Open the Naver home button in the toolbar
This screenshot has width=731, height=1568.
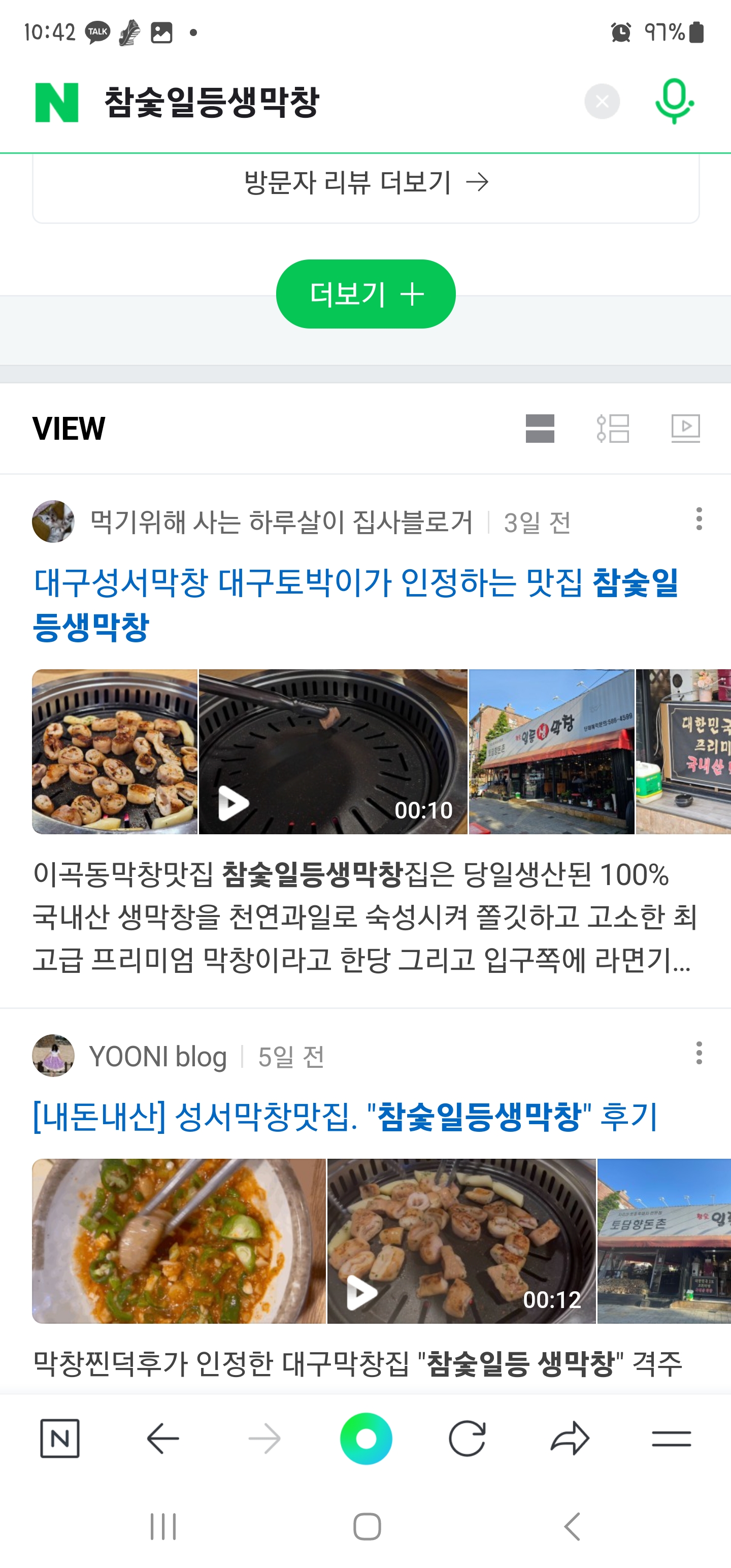pos(60,1439)
